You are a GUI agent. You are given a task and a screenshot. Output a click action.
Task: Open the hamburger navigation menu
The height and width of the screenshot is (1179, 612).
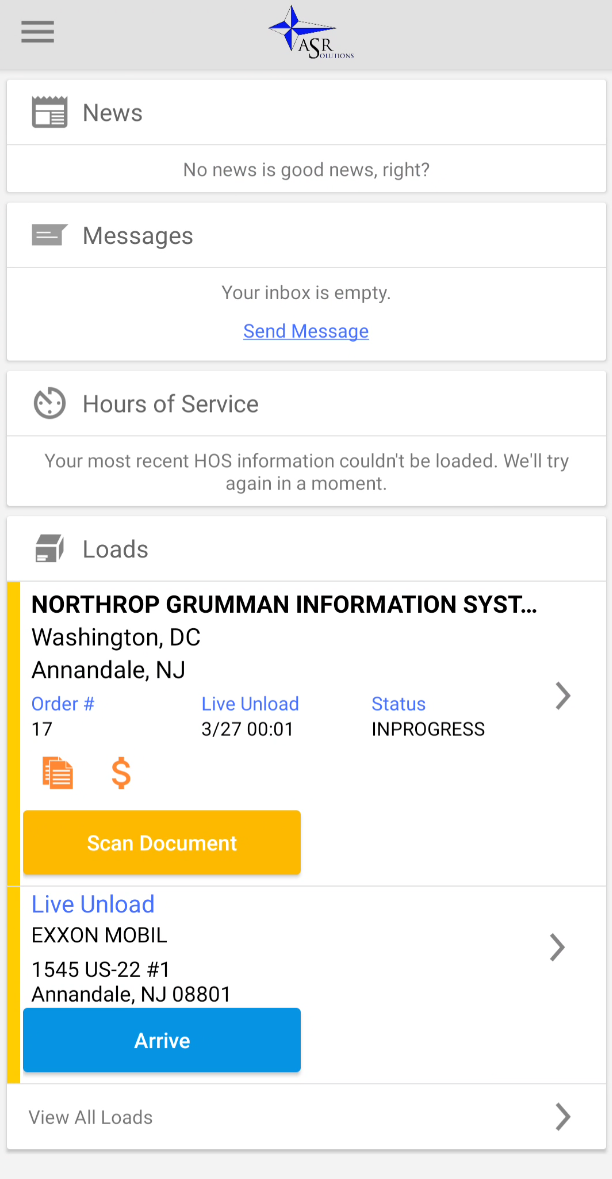click(38, 32)
